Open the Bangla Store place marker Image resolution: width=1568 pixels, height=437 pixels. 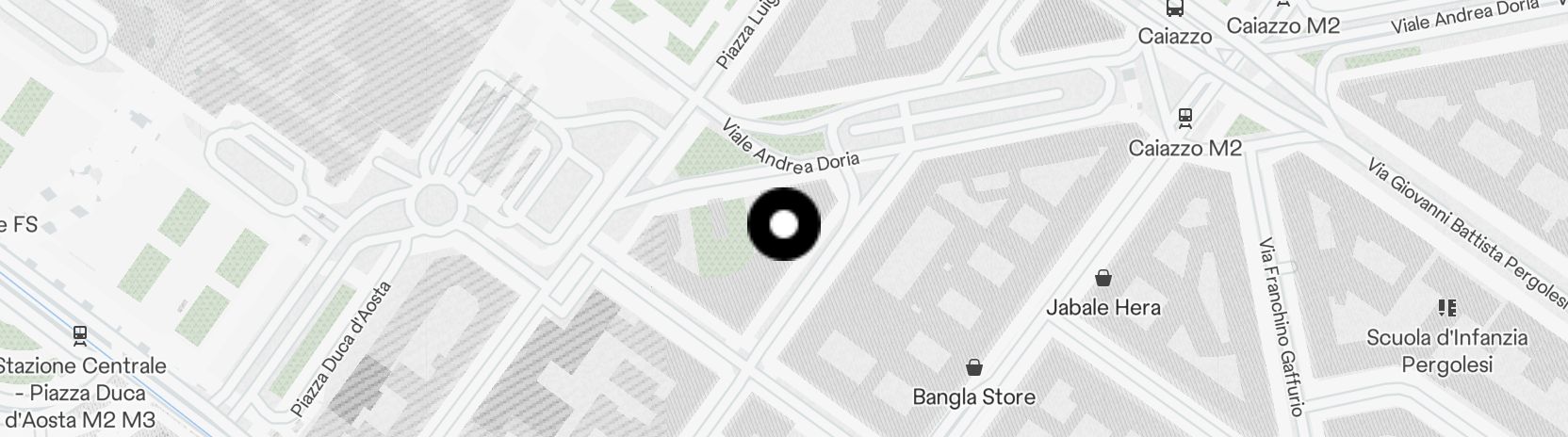coord(973,367)
